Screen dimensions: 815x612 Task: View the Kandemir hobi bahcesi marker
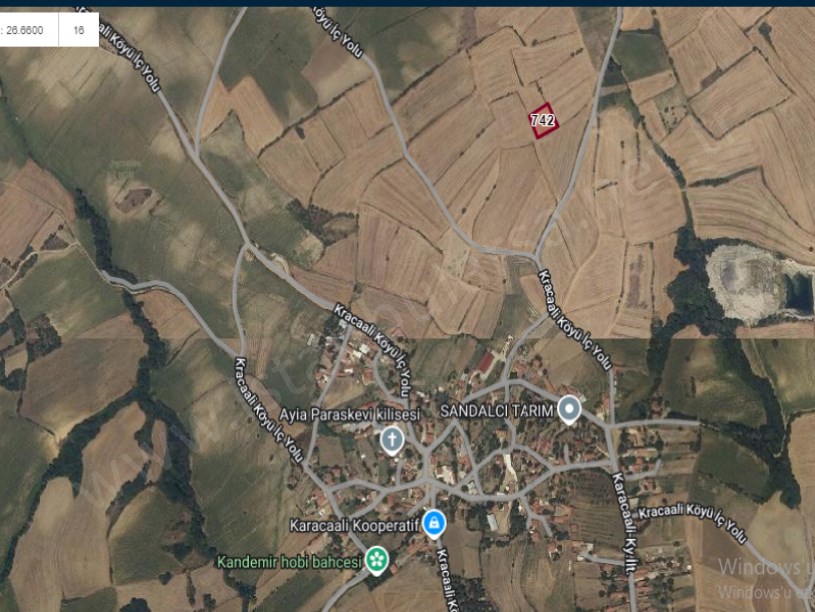pyautogui.click(x=377, y=561)
